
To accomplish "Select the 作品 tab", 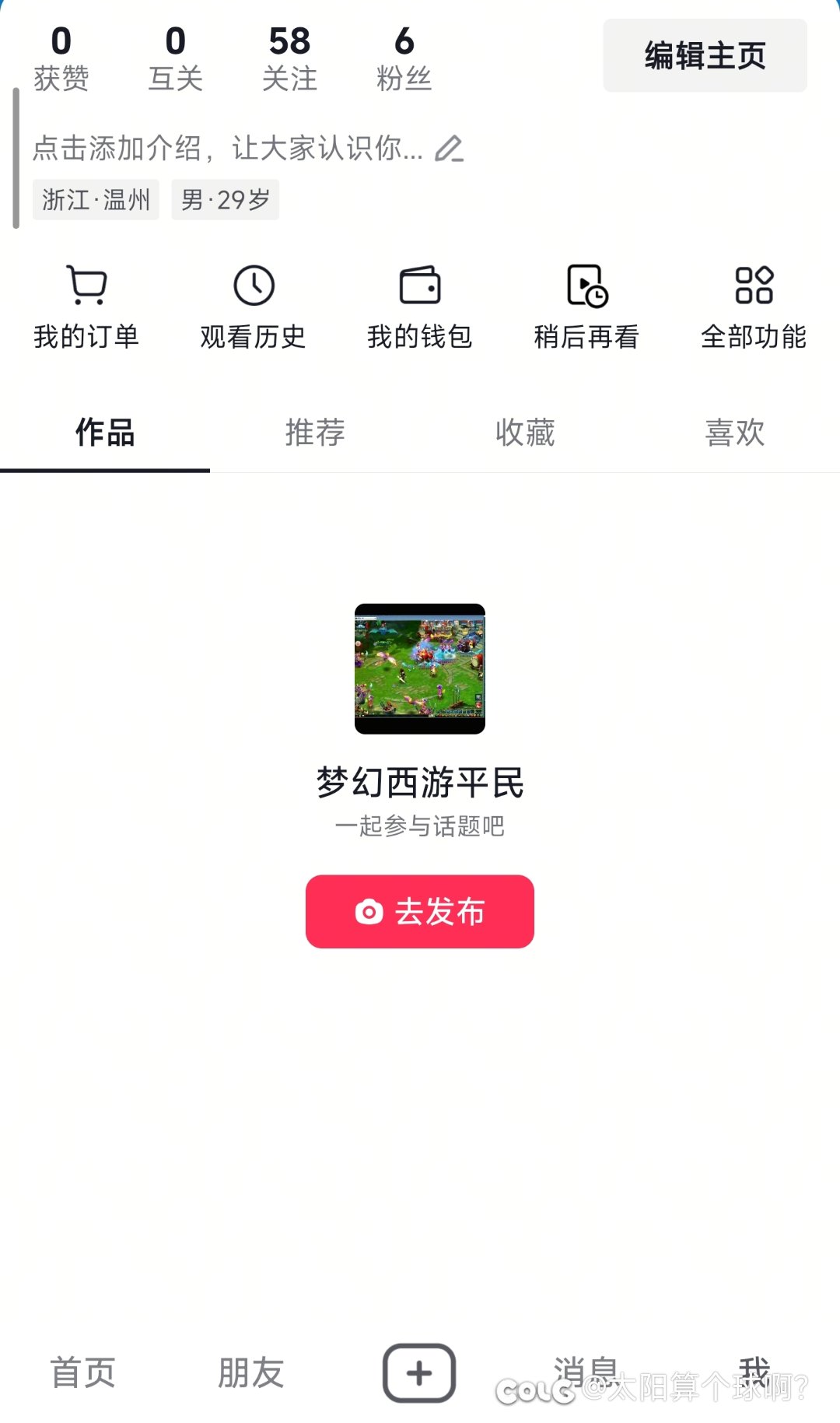I will pyautogui.click(x=104, y=433).
